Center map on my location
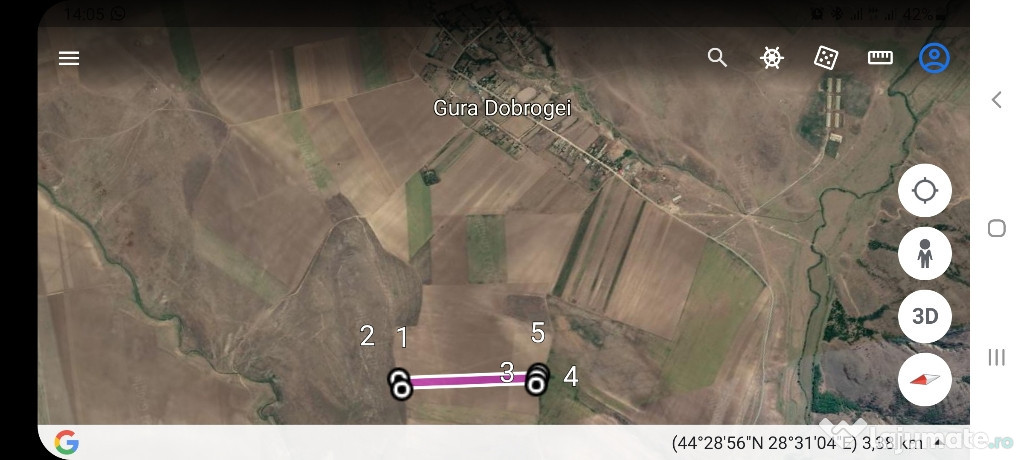Viewport: 1024px width, 460px height. coord(924,190)
